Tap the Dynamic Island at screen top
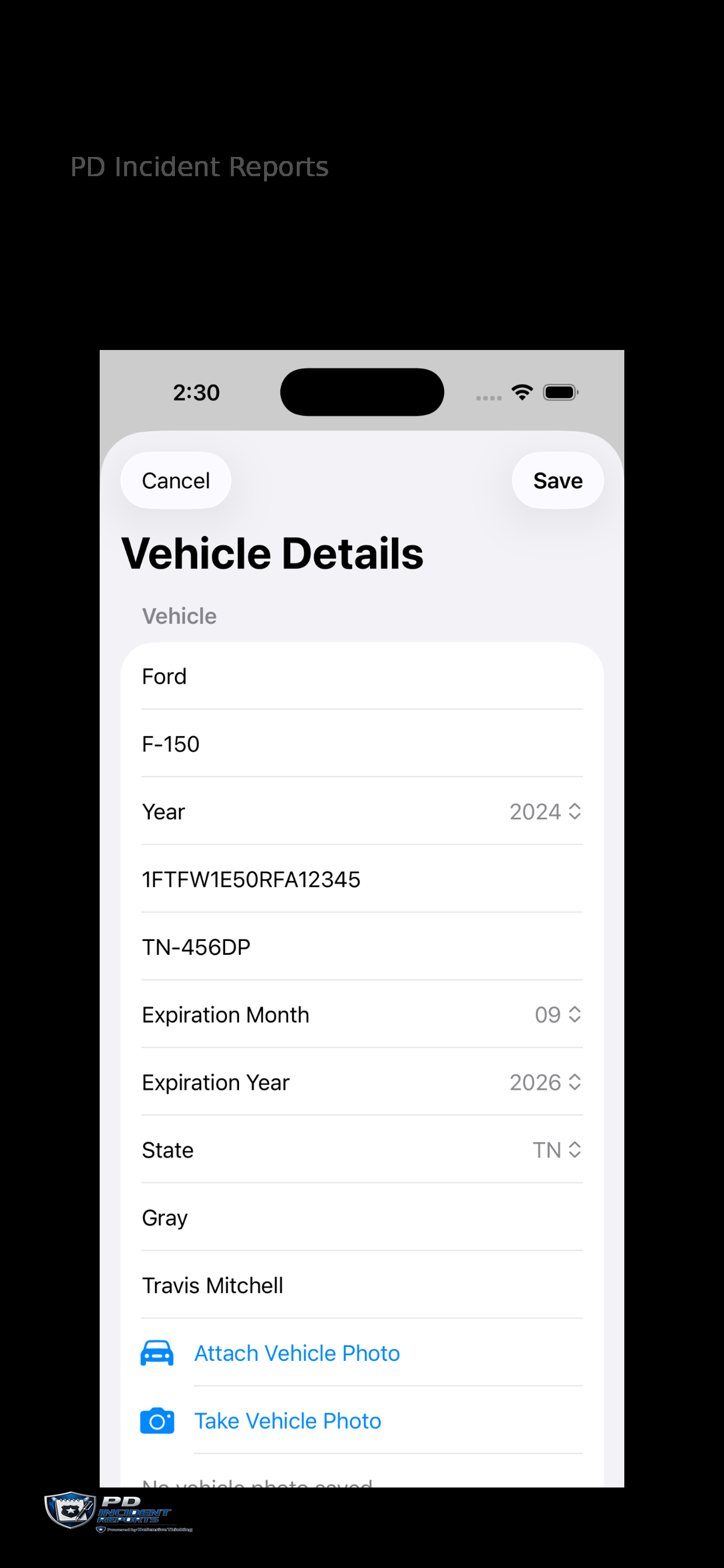 362,393
